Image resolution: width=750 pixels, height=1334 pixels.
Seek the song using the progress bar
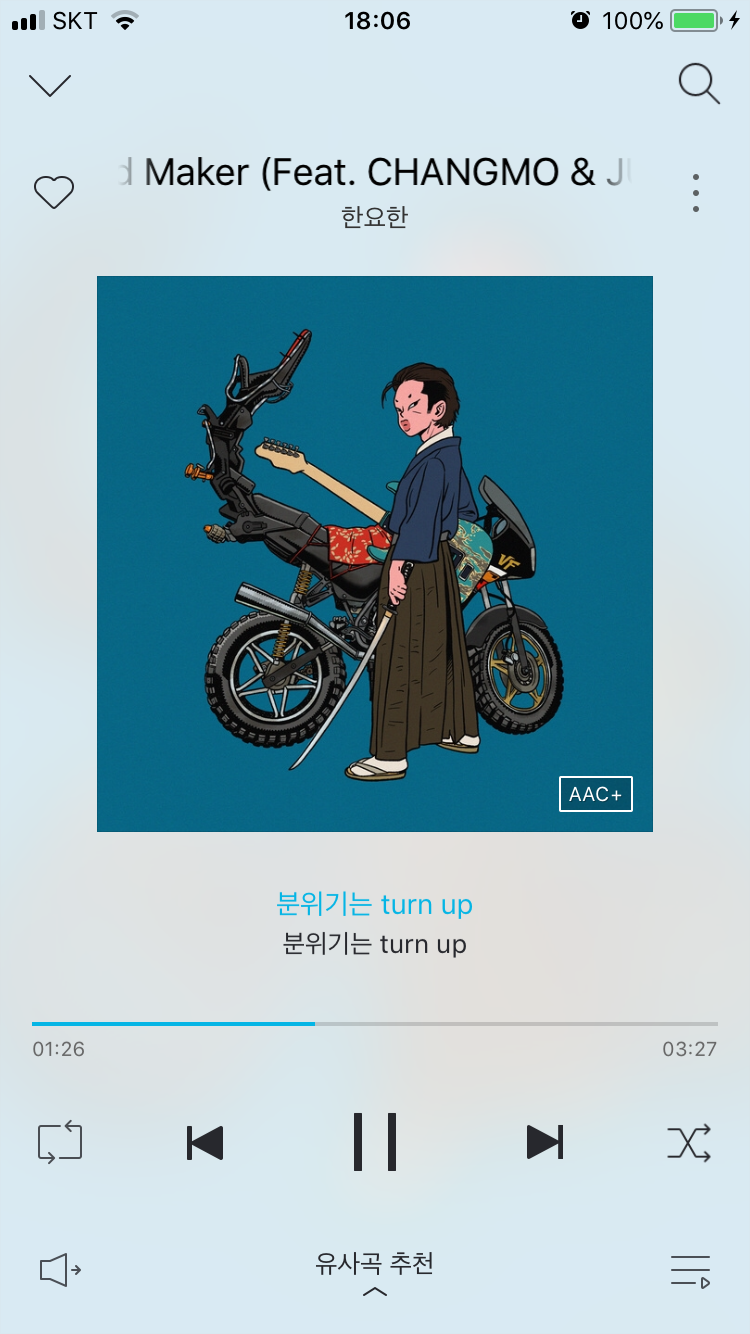click(x=375, y=1024)
